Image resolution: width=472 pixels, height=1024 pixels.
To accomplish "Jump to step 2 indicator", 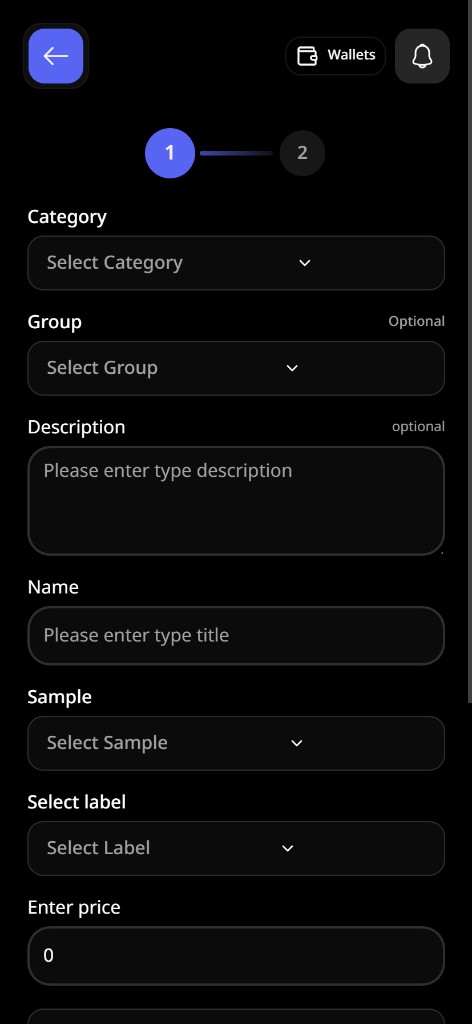I will pyautogui.click(x=302, y=153).
